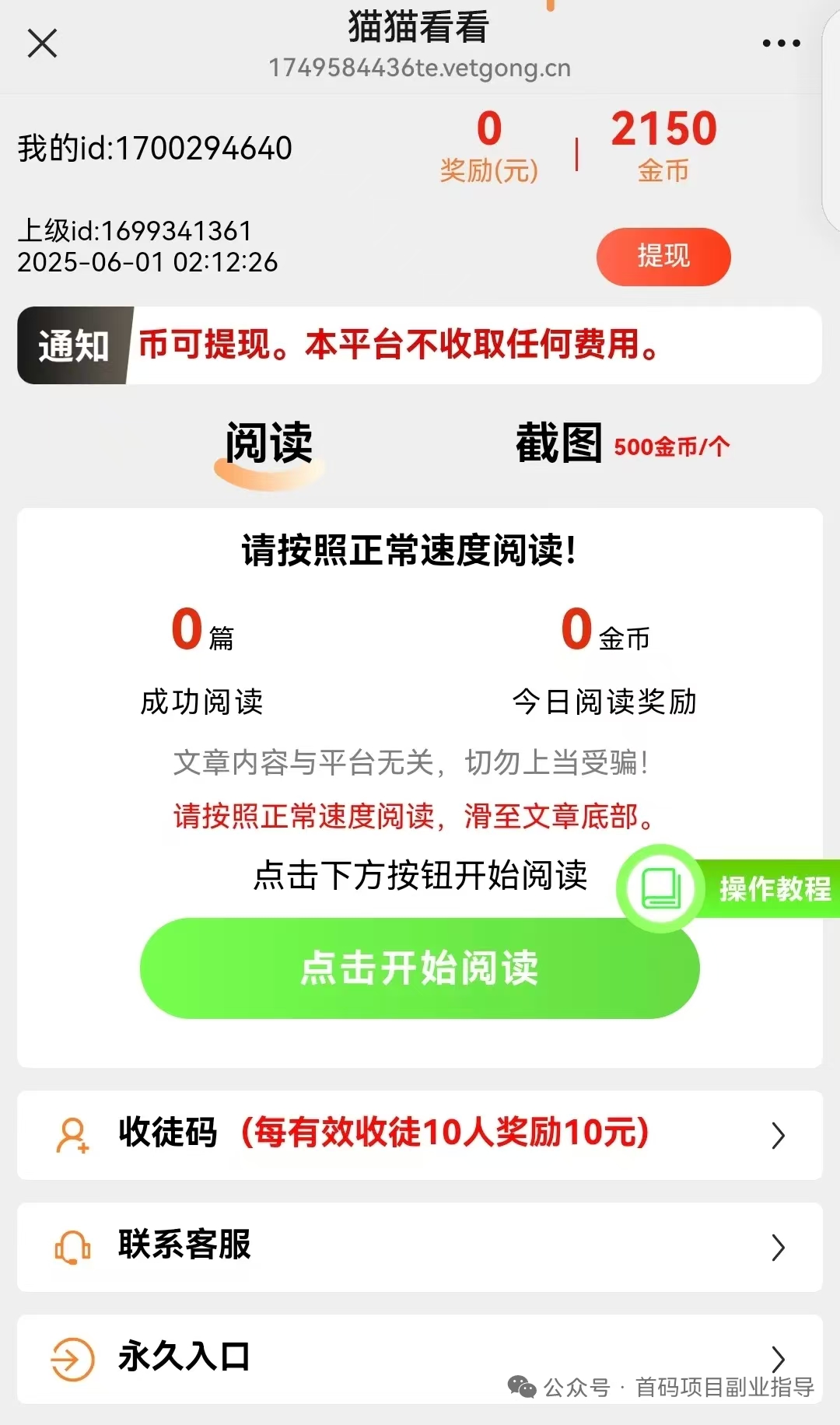
Task: Open the 收徒码 row
Action: click(419, 1135)
